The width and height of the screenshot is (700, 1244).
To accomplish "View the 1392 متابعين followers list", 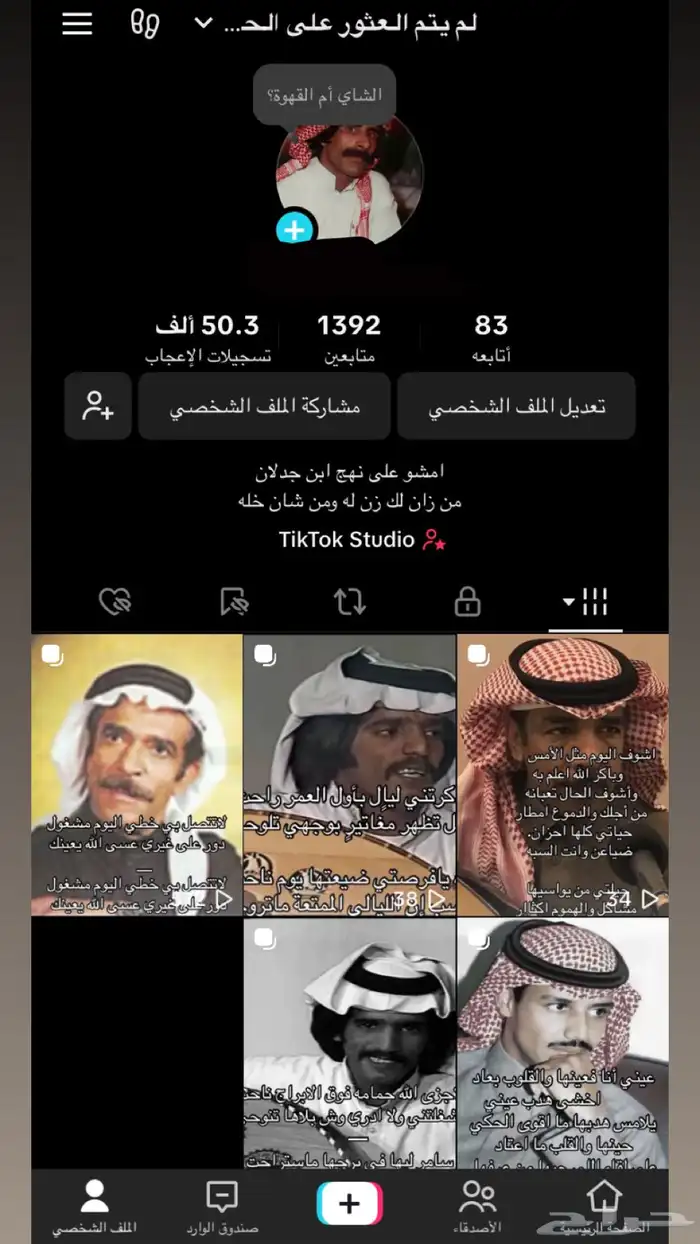I will point(349,338).
